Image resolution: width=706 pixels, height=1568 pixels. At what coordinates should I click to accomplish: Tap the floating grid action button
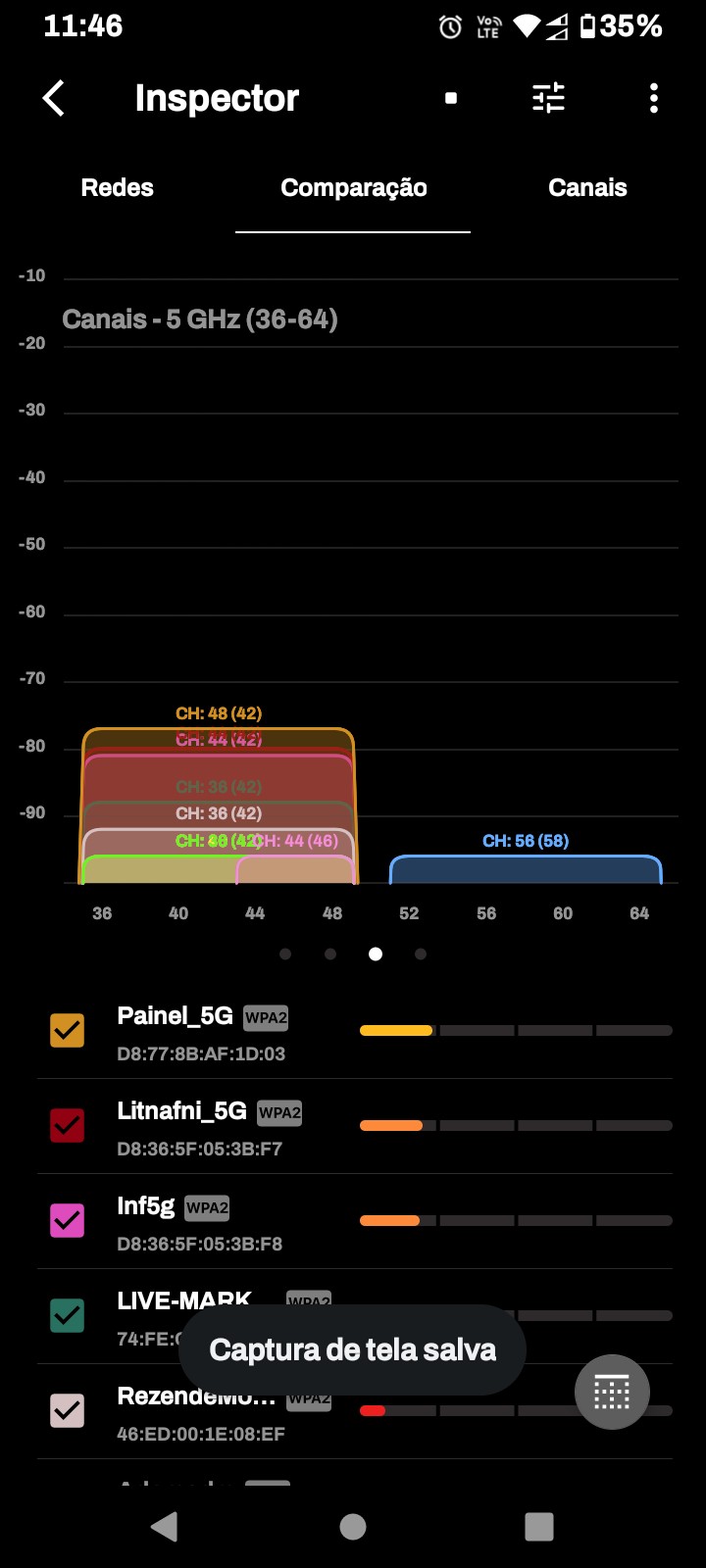tap(612, 1392)
